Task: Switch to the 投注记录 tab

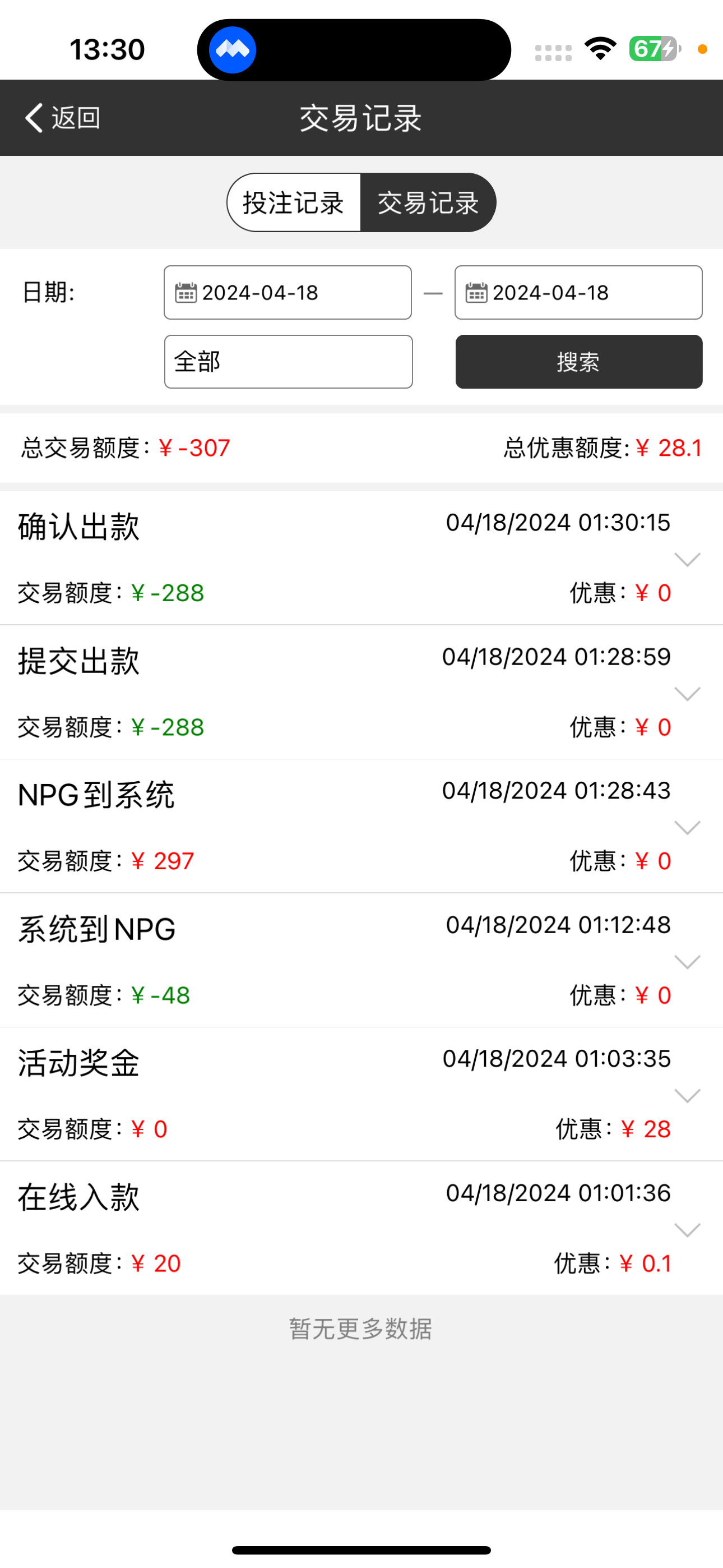Action: (x=294, y=202)
